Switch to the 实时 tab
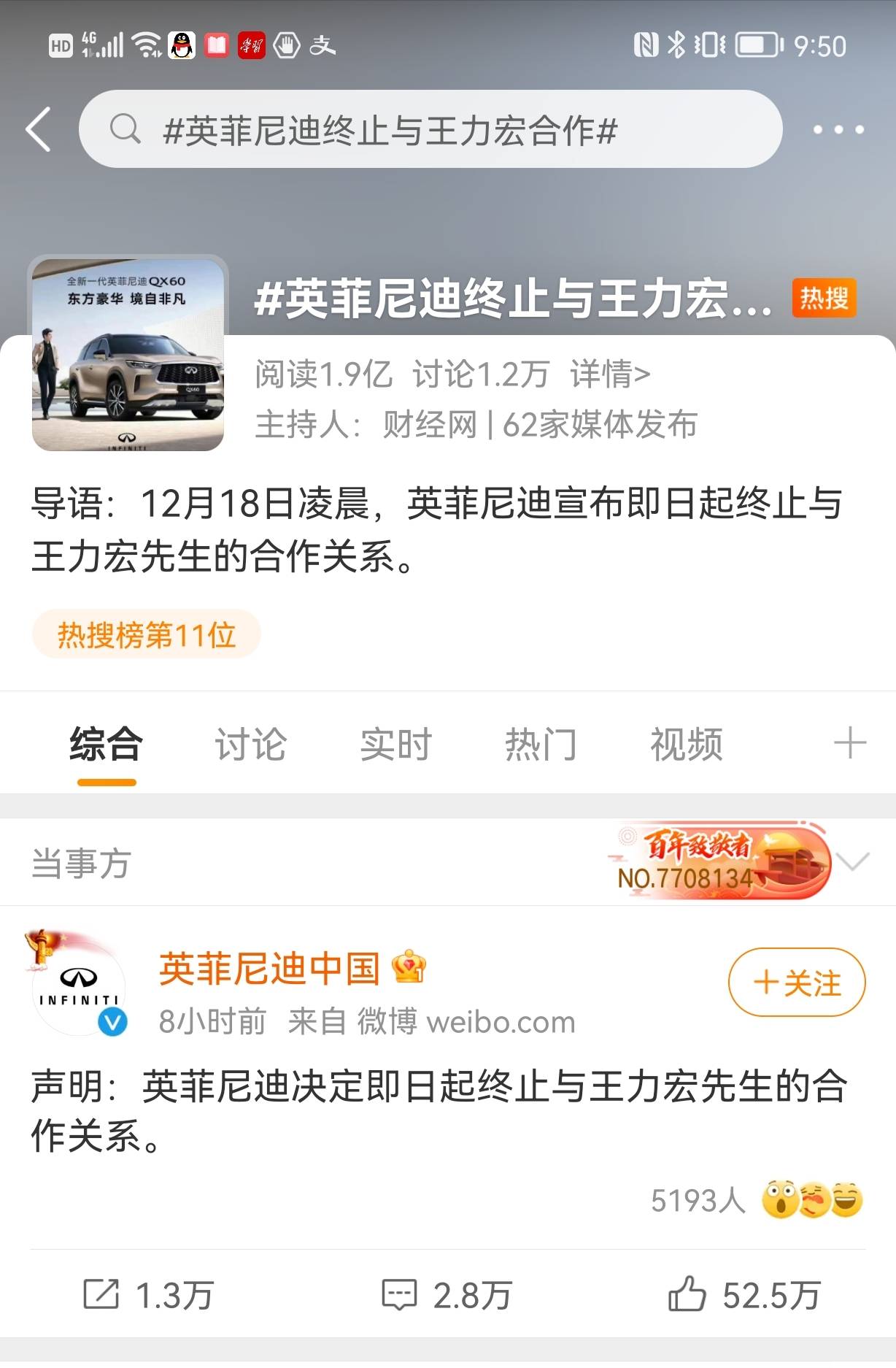Screen dimensions: 896x1368 pos(395,745)
